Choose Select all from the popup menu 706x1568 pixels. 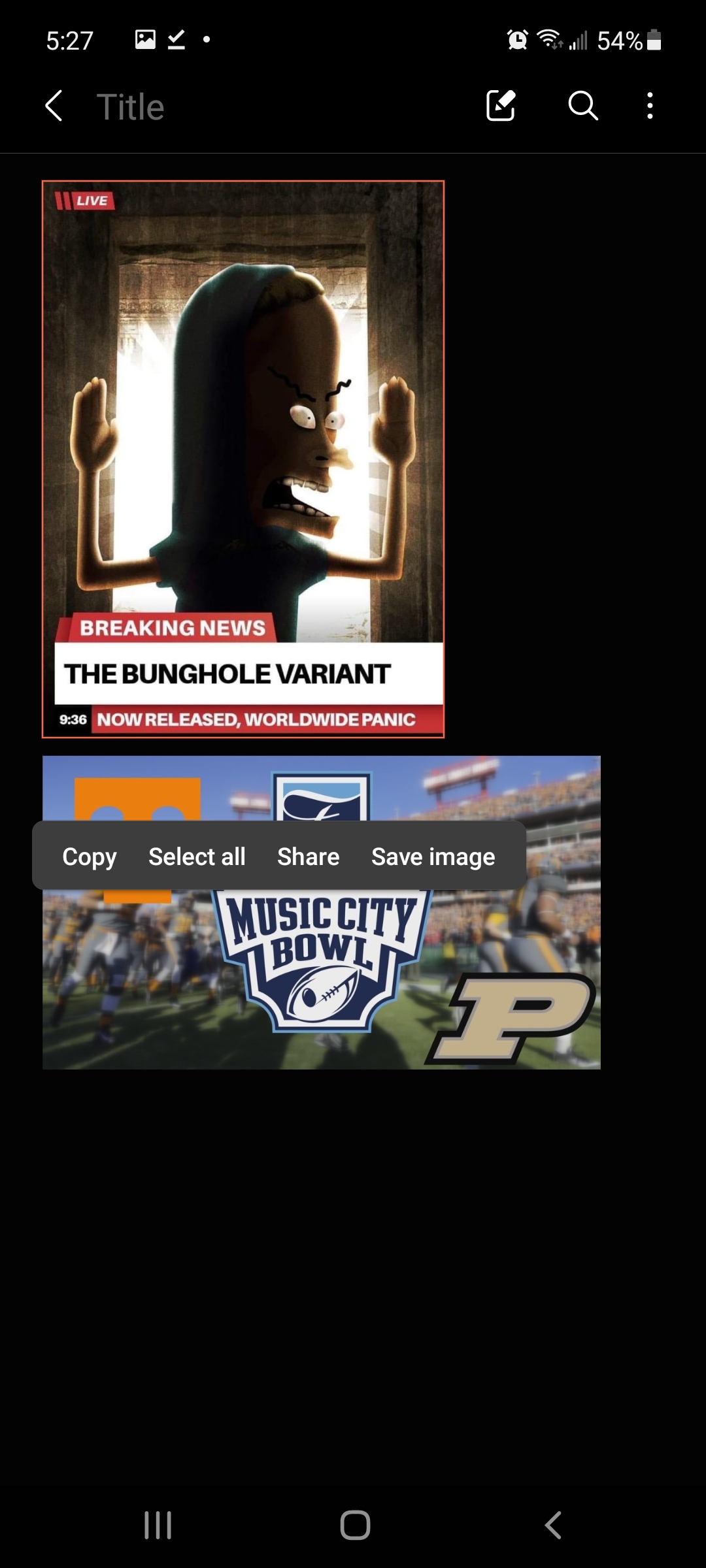click(x=197, y=857)
